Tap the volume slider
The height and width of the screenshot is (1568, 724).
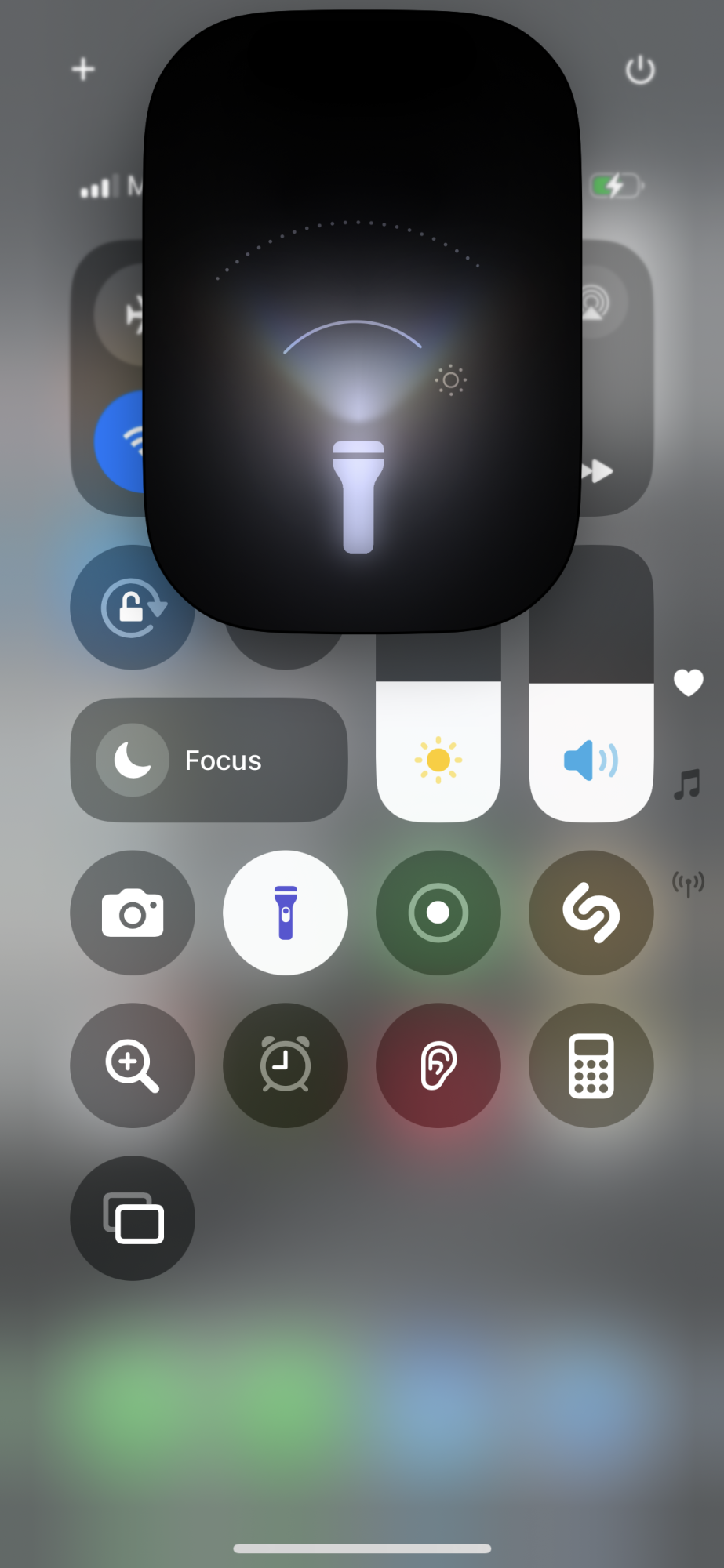(591, 753)
